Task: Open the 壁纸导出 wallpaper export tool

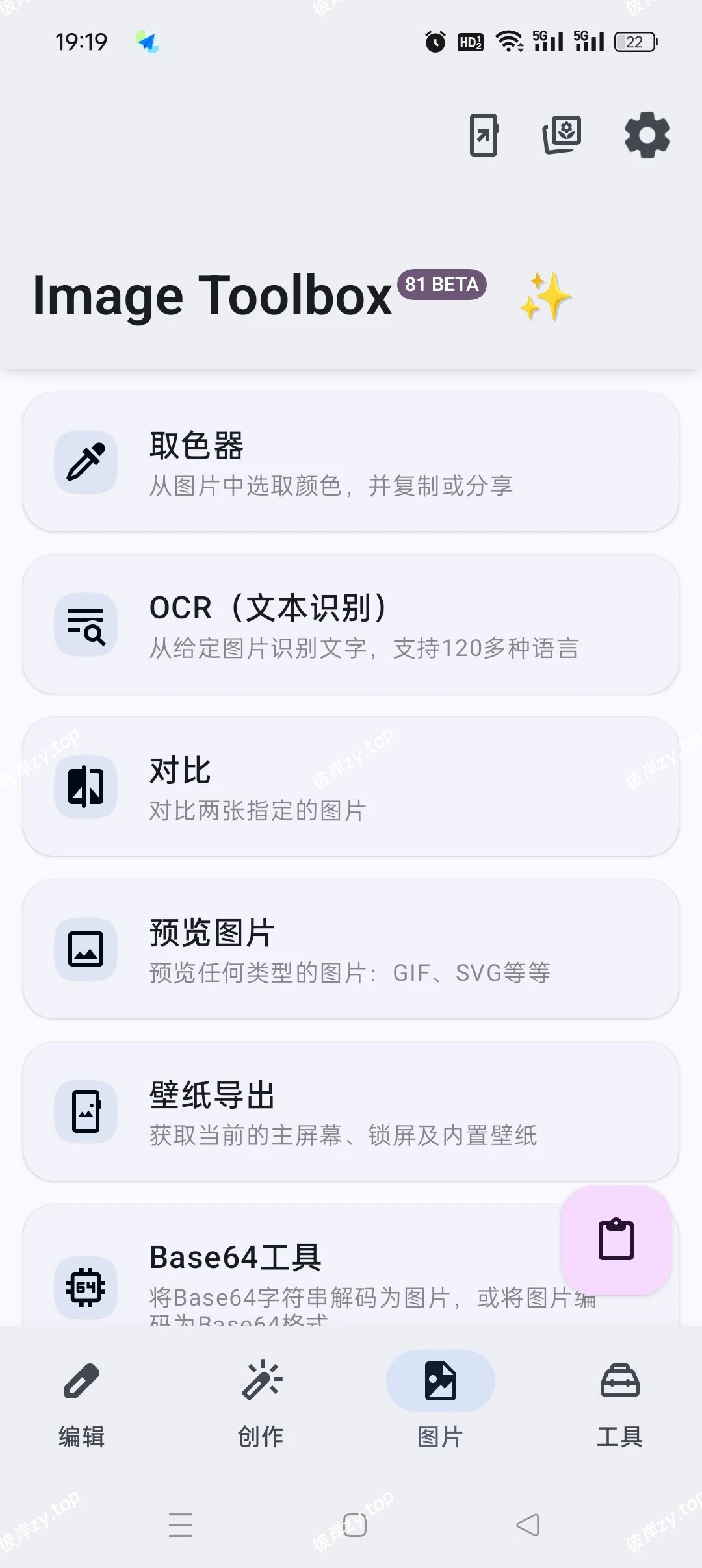Action: coord(351,1112)
